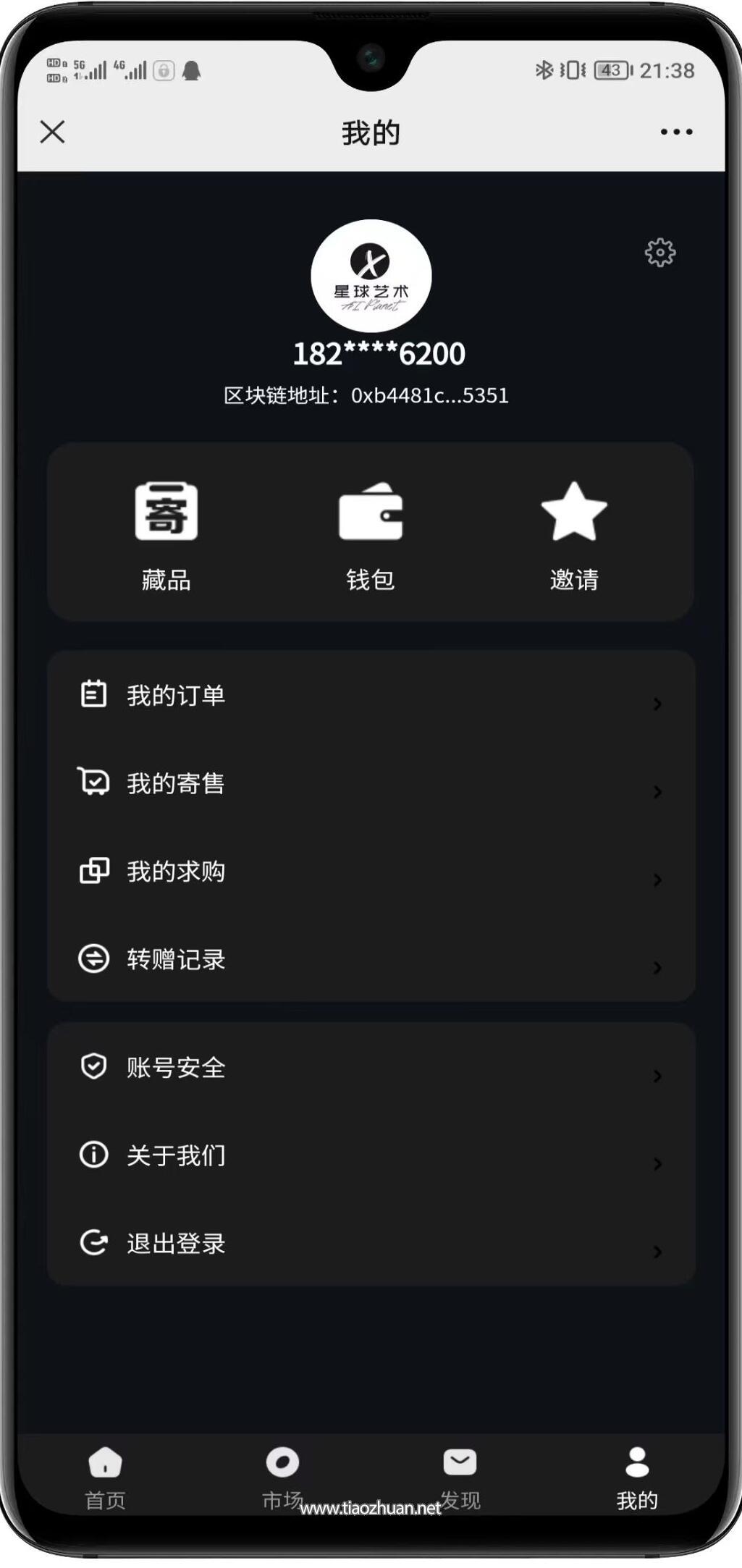Click the 我的寄售 cart icon

click(x=93, y=783)
